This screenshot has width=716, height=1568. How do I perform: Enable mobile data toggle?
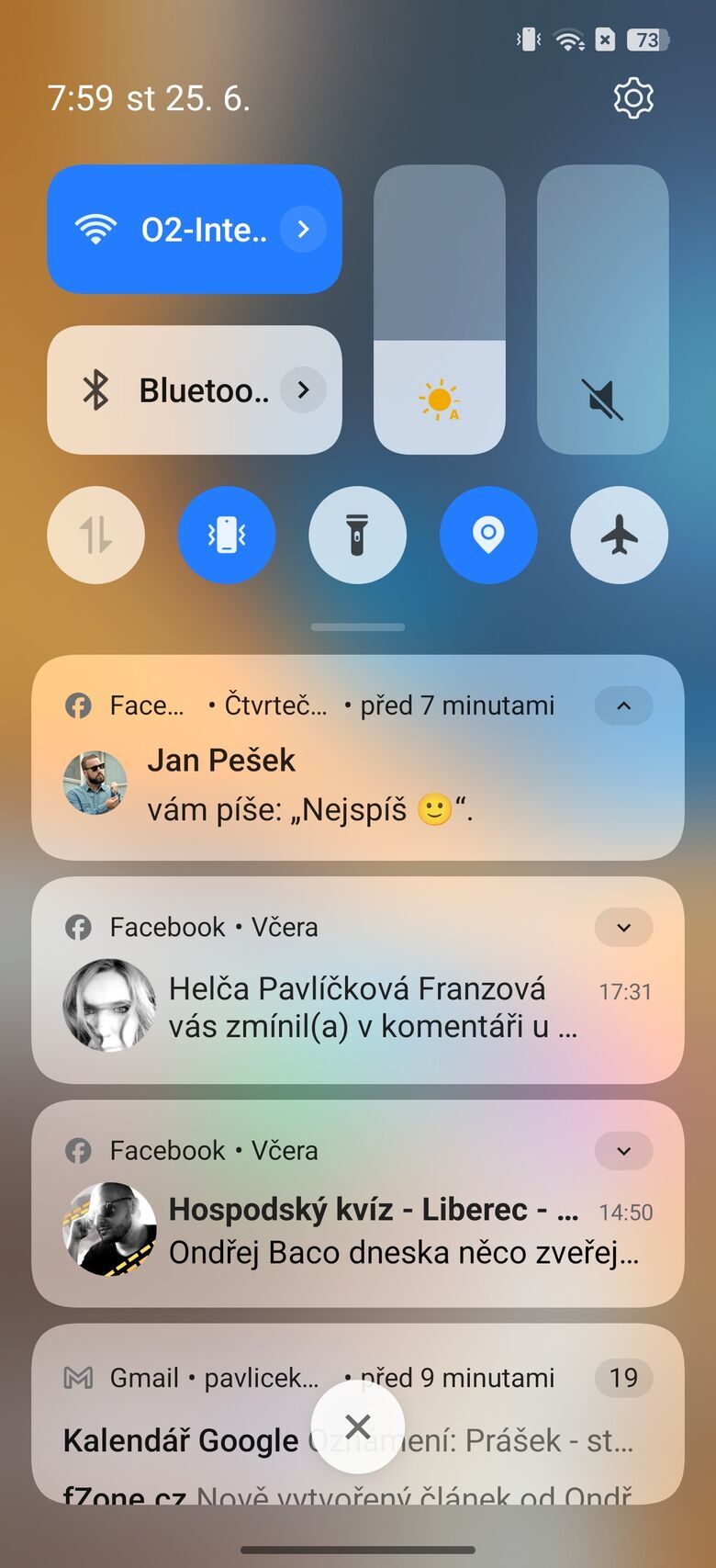95,535
